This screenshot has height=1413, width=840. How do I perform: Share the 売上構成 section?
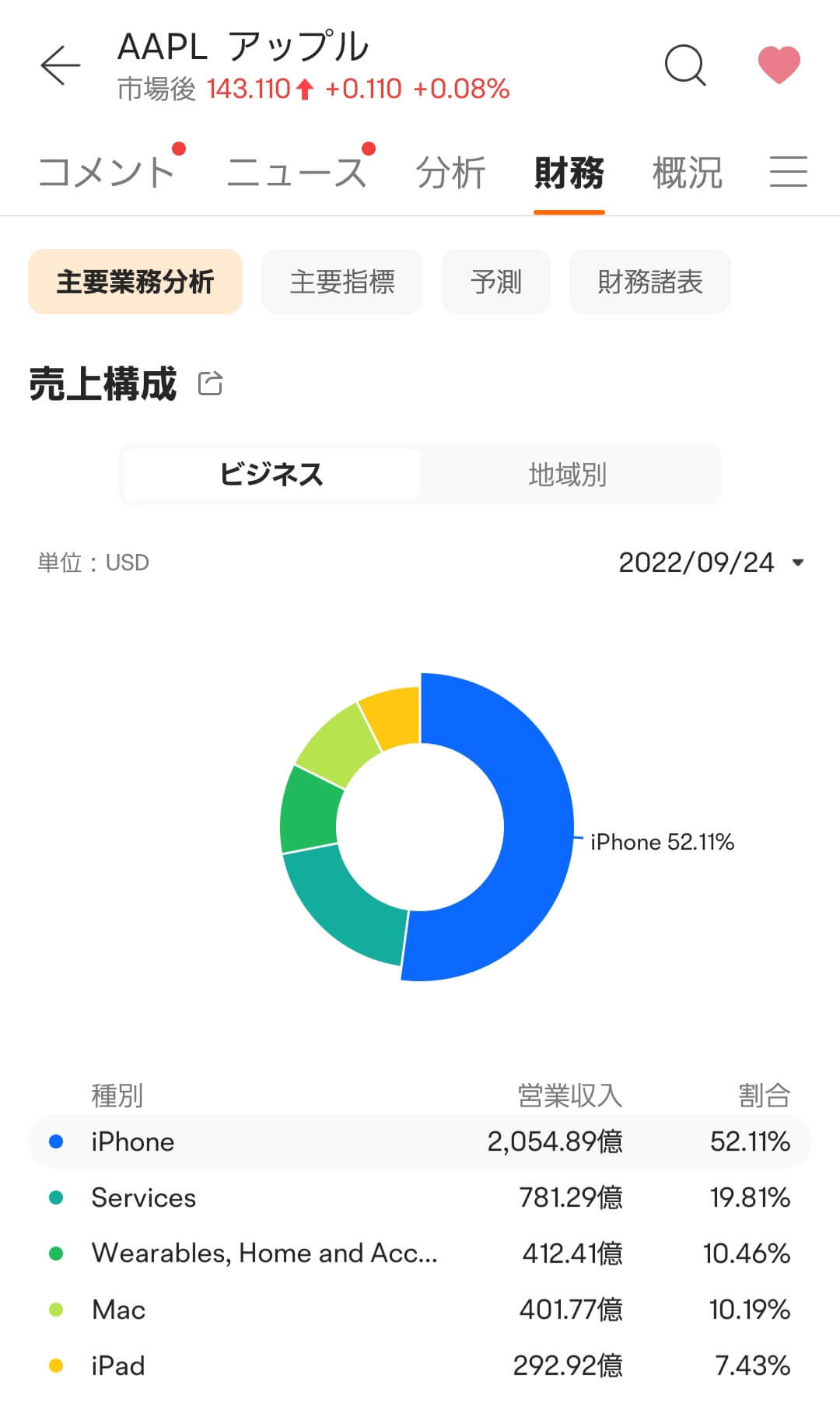[211, 384]
